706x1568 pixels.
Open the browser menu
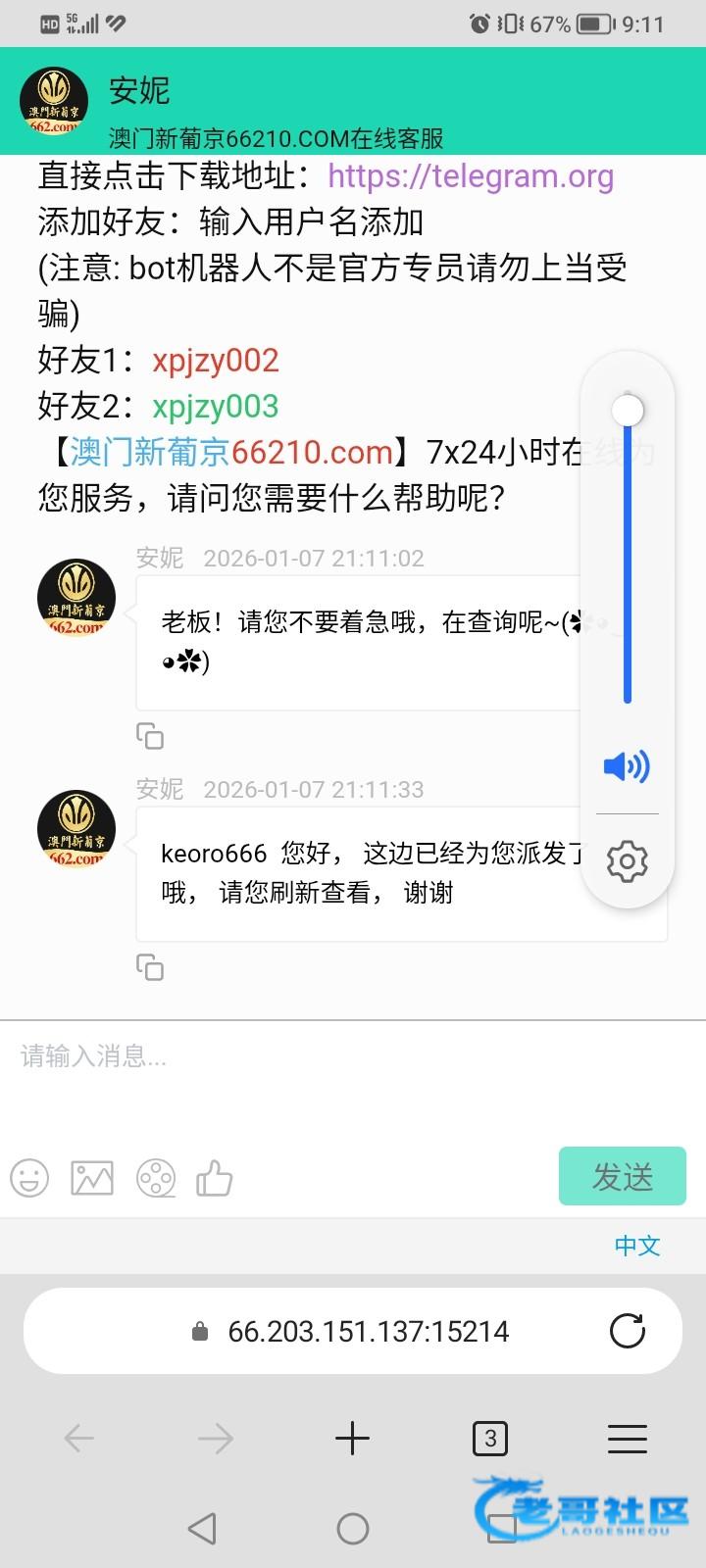pos(627,1439)
